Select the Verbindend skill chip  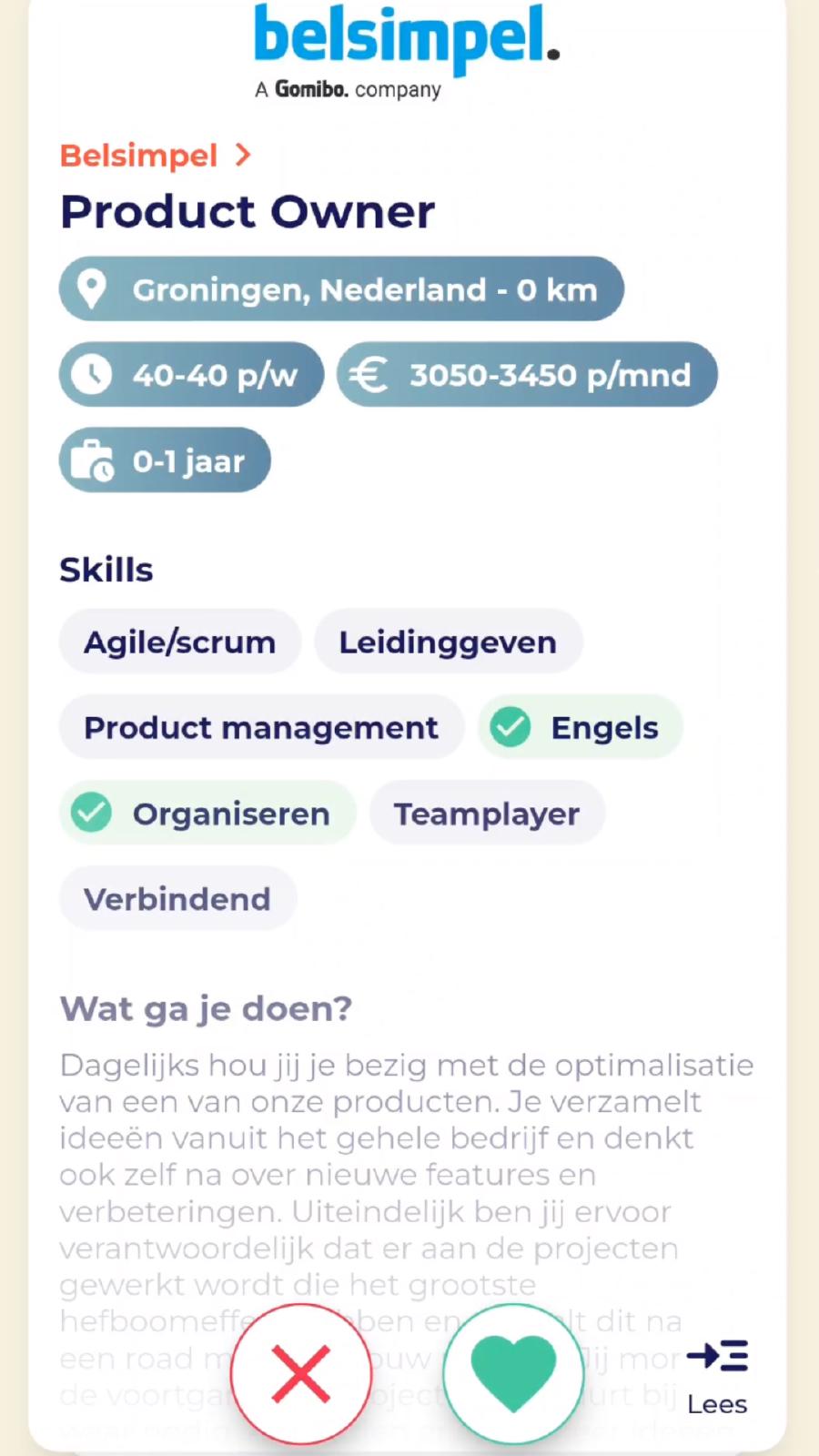tap(177, 898)
